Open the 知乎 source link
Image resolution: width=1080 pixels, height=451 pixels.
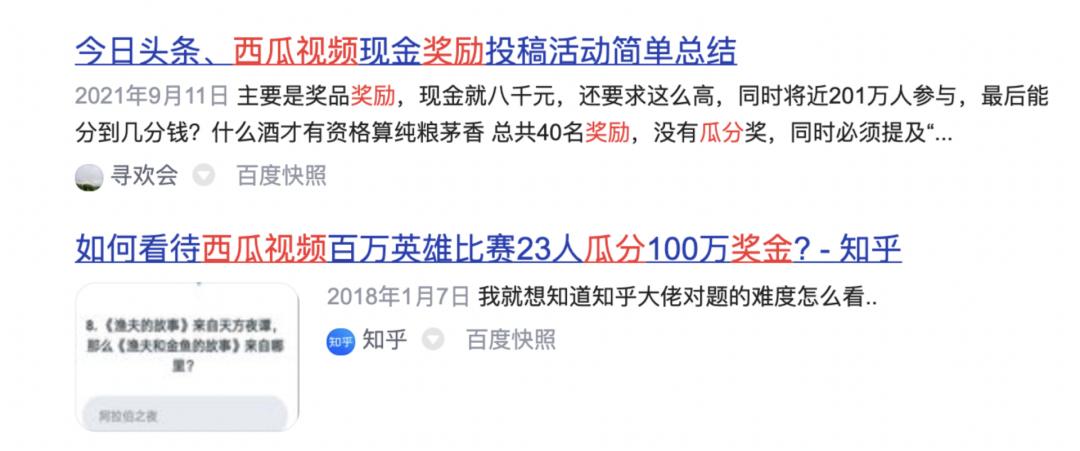[367, 340]
